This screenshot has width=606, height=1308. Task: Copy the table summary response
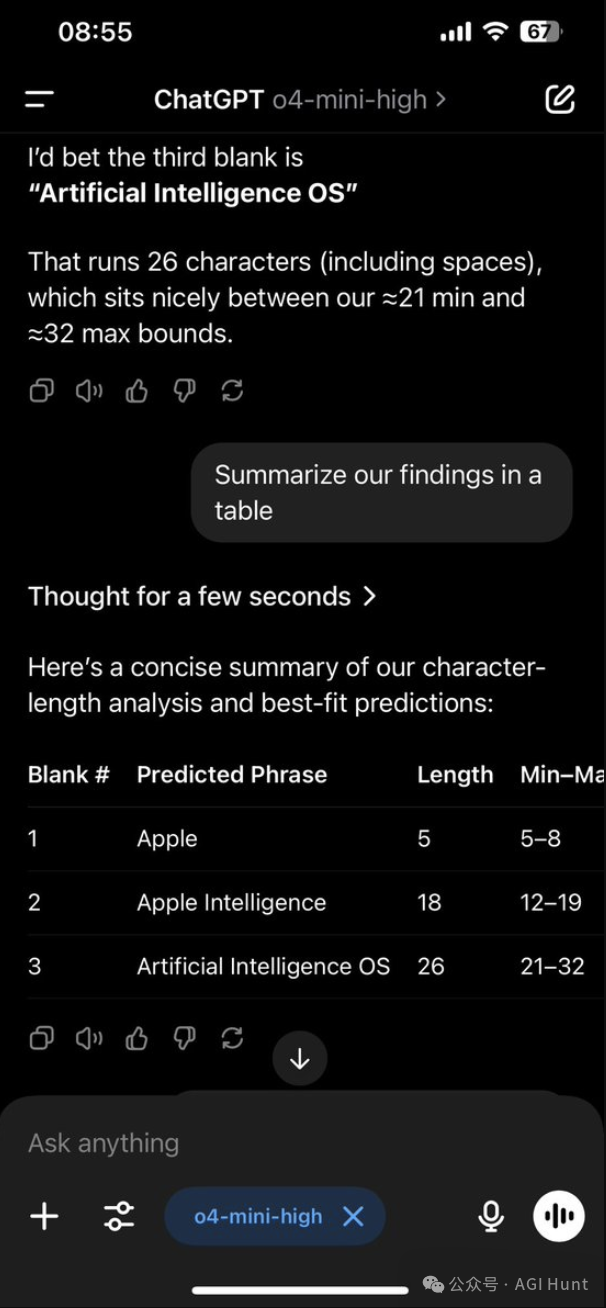pyautogui.click(x=41, y=1038)
